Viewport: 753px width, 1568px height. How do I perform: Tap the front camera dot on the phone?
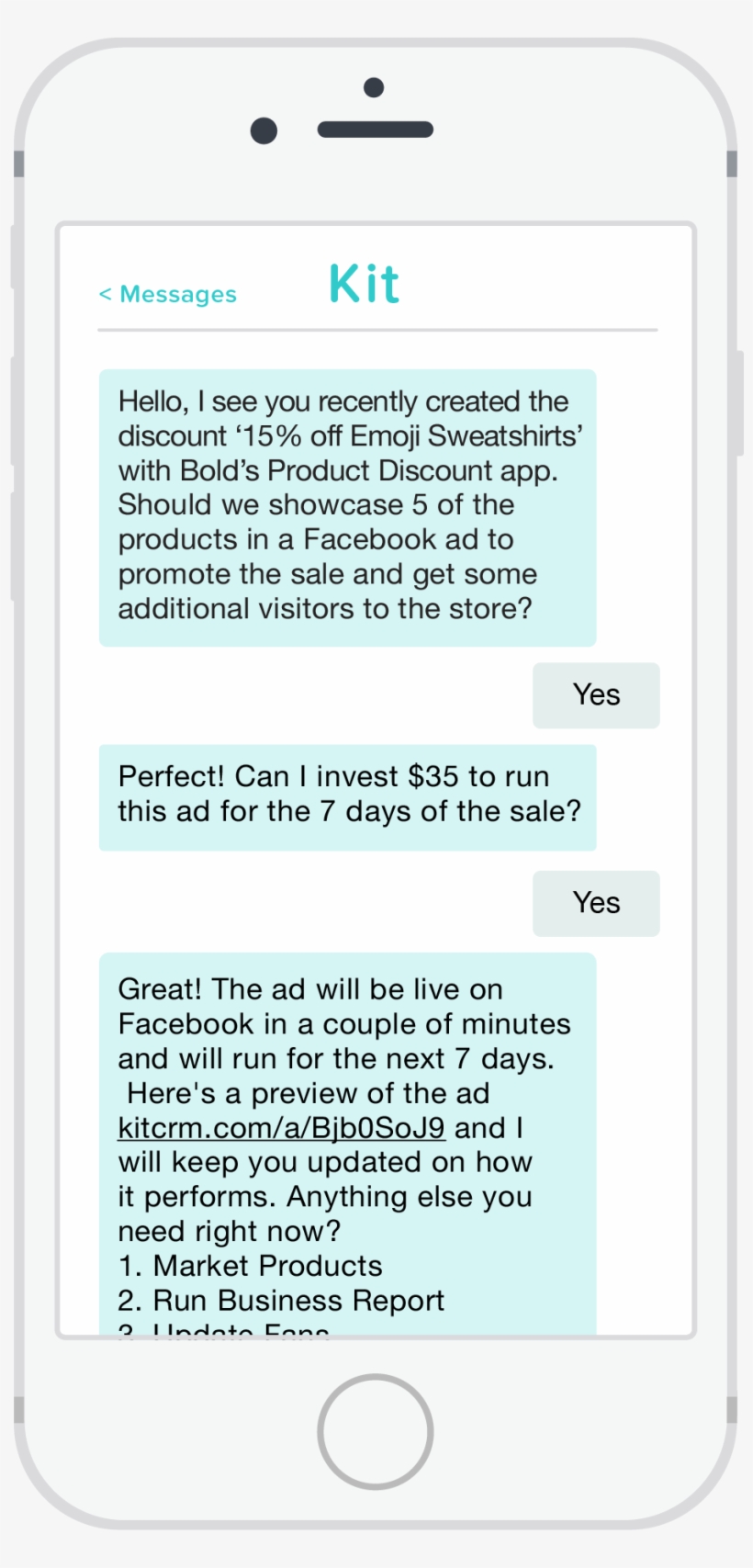[x=373, y=89]
